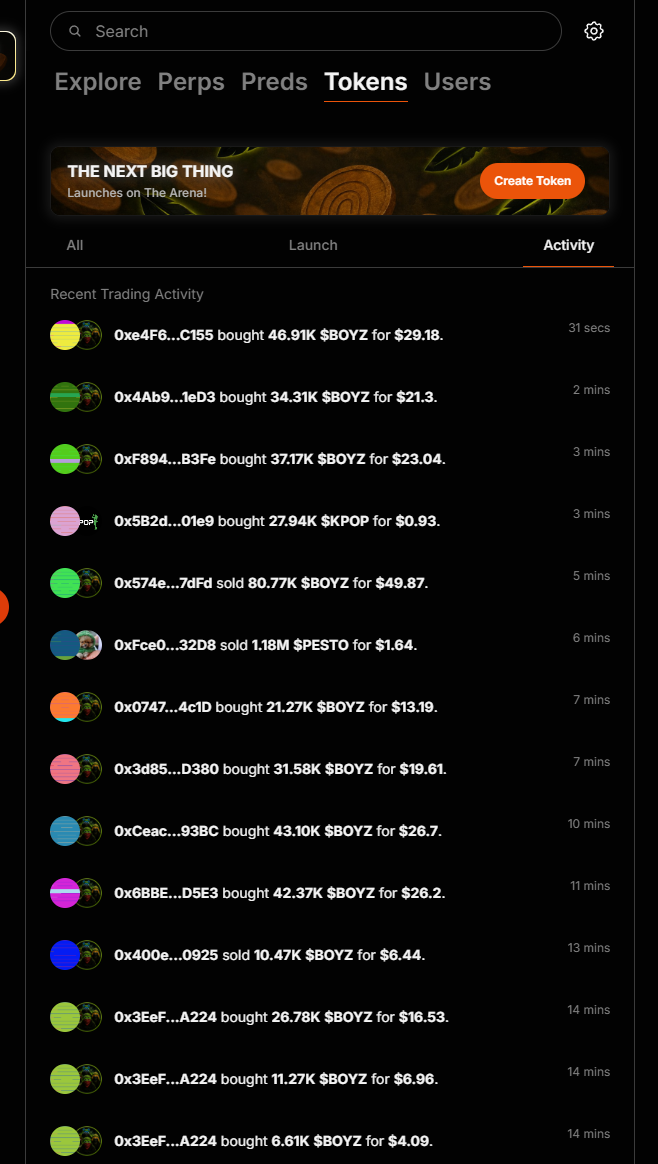Open the settings gear icon
Image resolution: width=658 pixels, height=1164 pixels.
(x=593, y=31)
